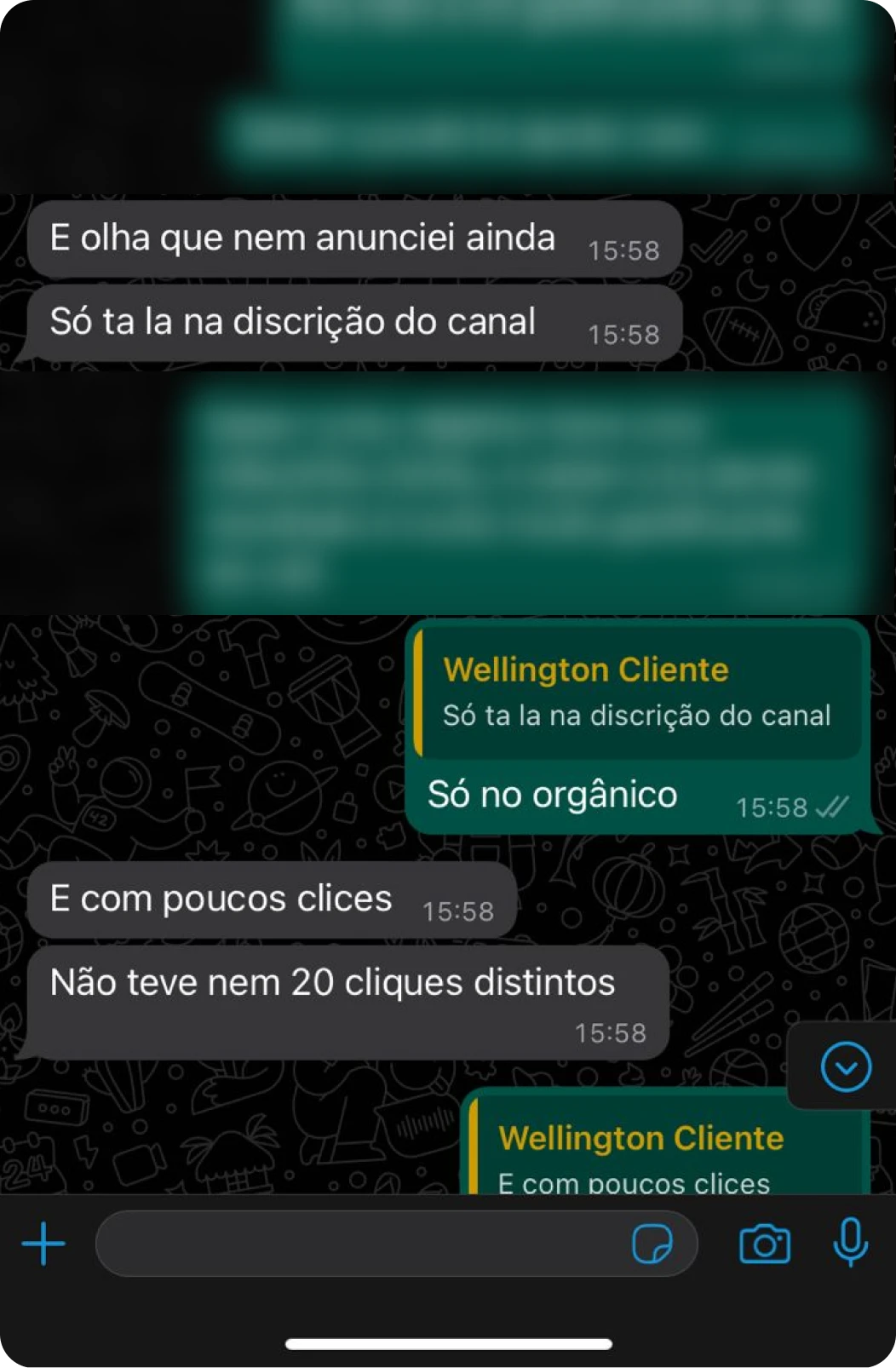
Task: Tap the message text field
Action: tap(358, 1244)
